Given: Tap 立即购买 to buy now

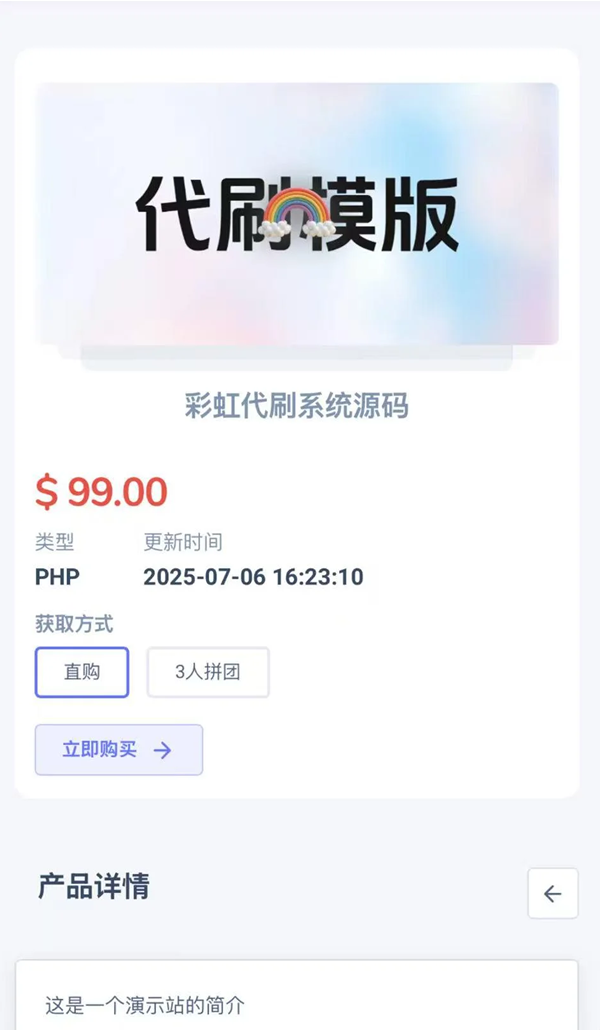Looking at the screenshot, I should (x=119, y=750).
